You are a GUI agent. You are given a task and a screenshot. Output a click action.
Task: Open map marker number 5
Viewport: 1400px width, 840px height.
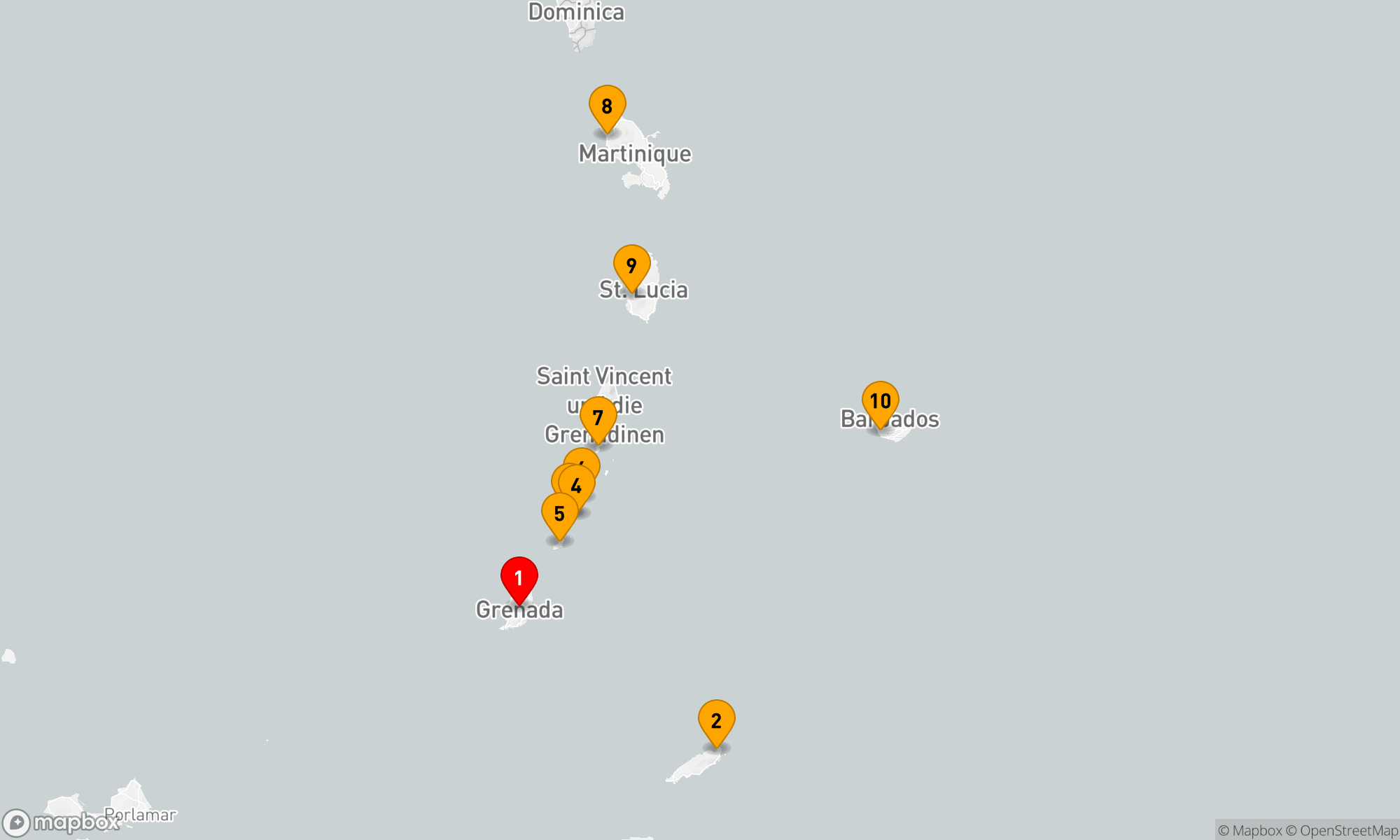(x=559, y=514)
